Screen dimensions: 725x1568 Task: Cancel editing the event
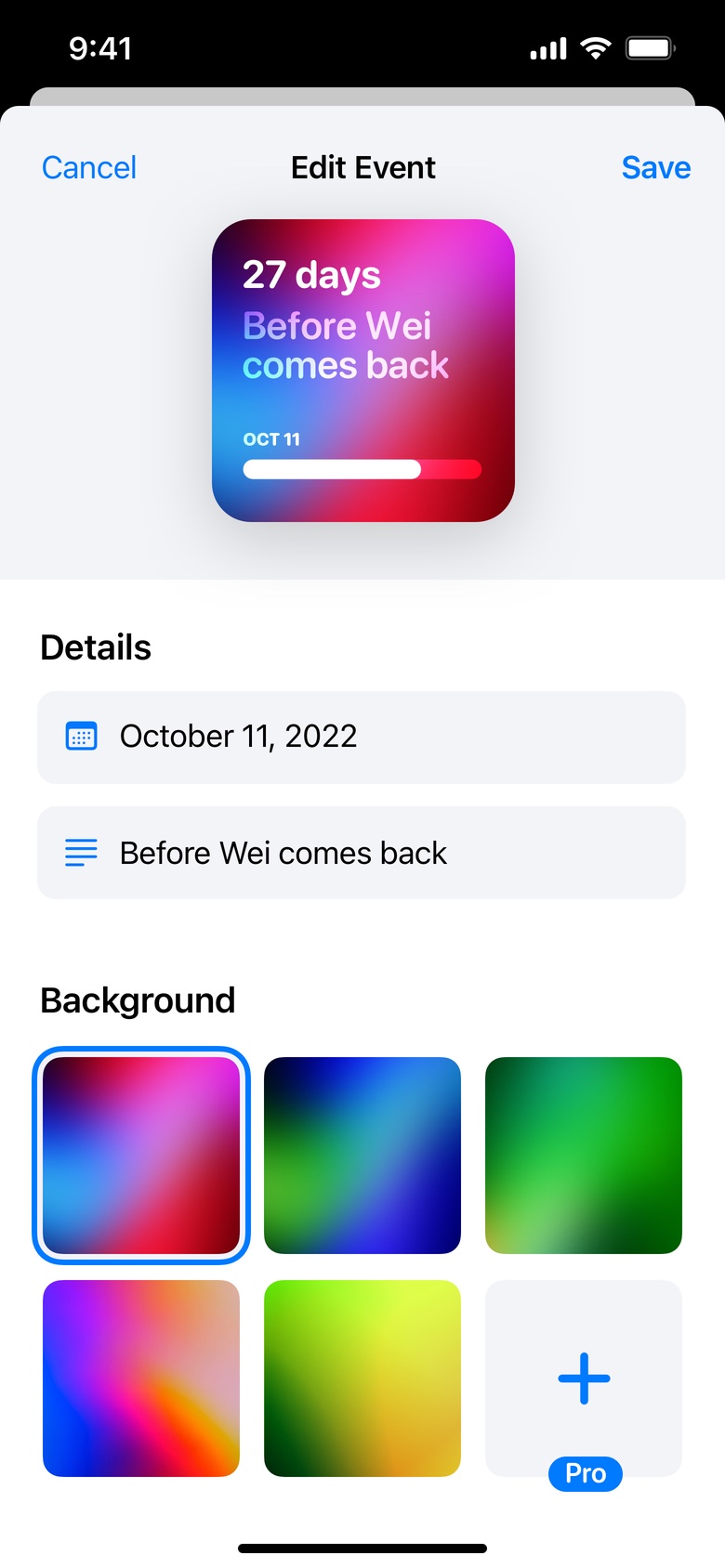pos(88,167)
